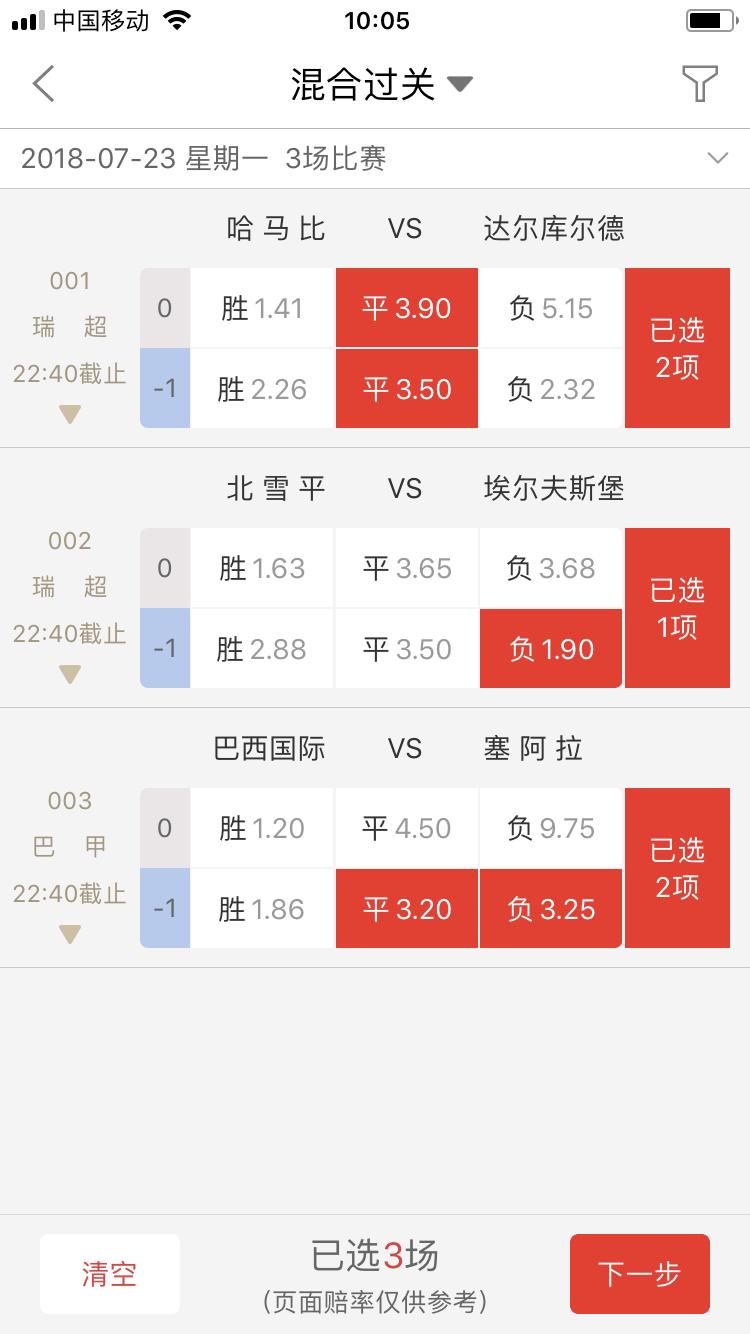750x1334 pixels.
Task: Select 胜 1.41 for 哈马比 match
Action: (262, 308)
